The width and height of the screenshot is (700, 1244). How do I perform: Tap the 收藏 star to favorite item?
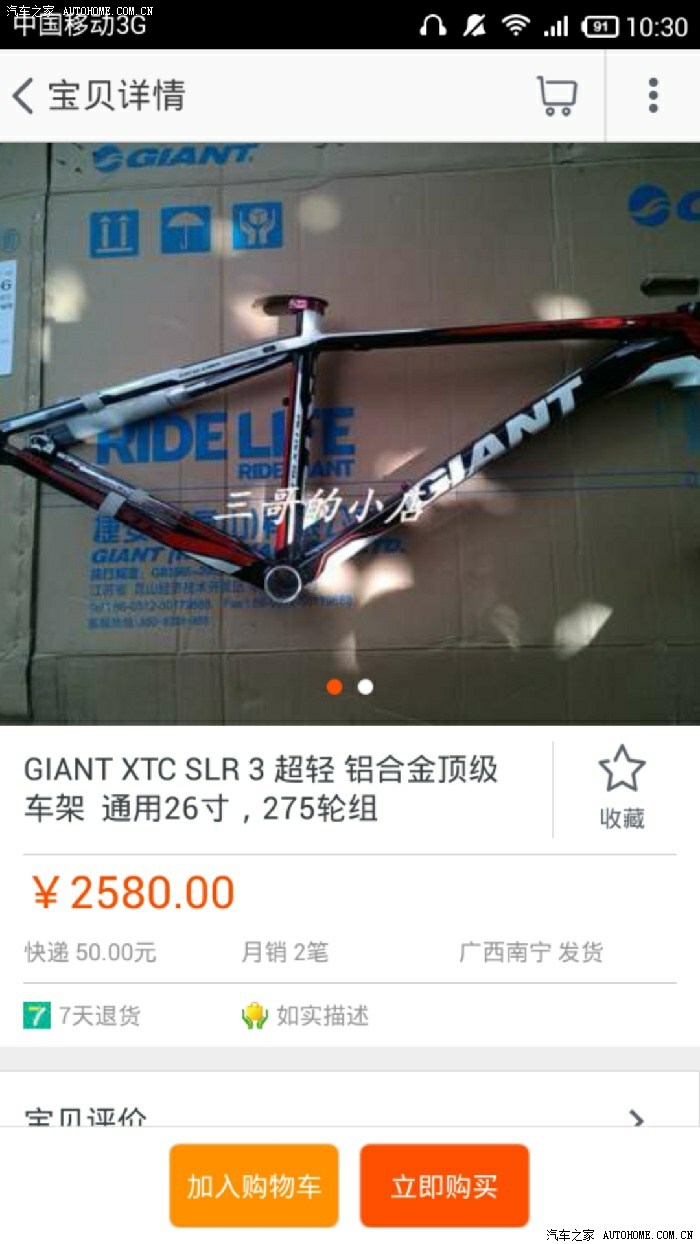click(x=621, y=788)
